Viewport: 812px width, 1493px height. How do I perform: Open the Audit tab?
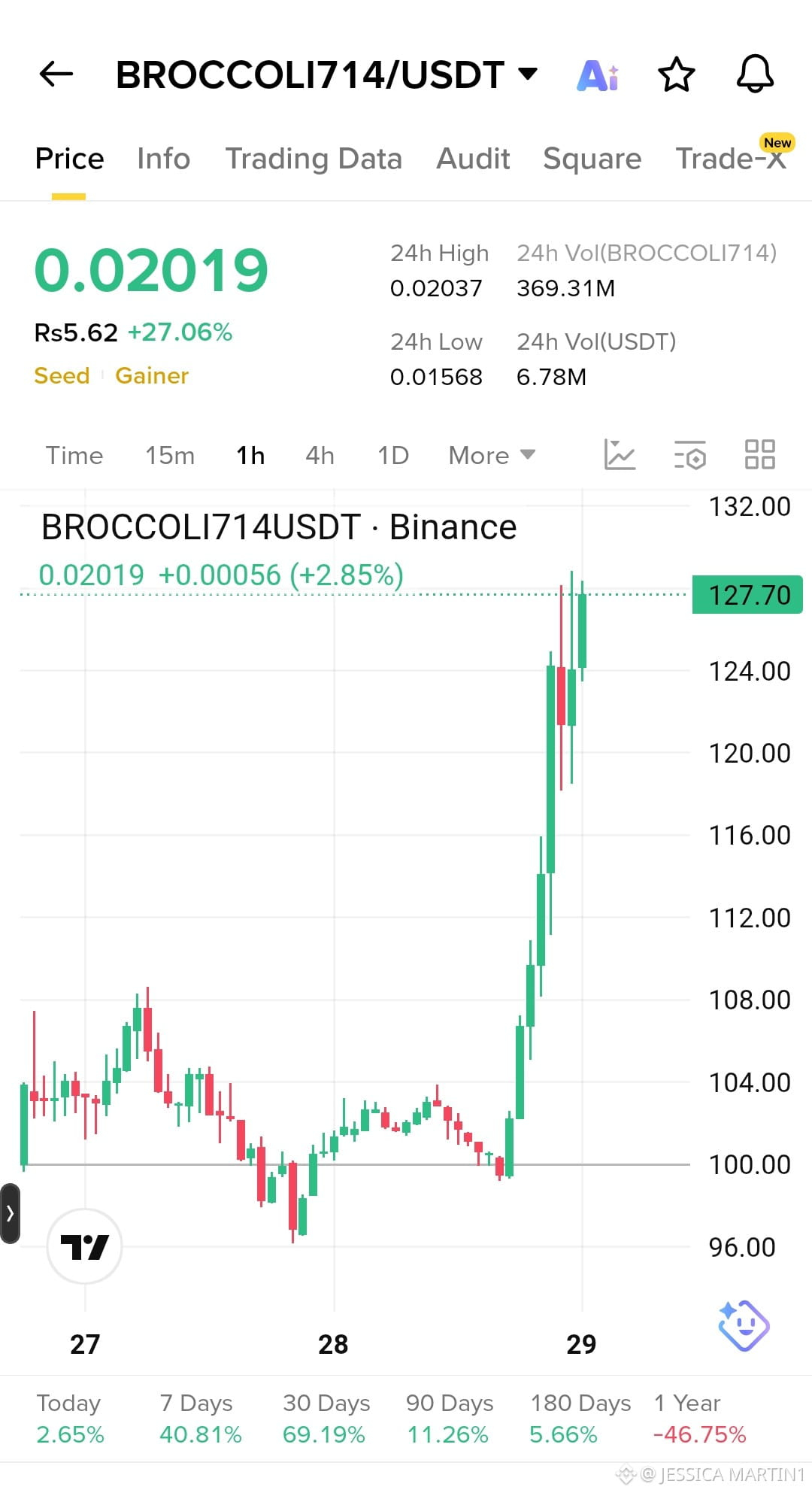tap(473, 159)
